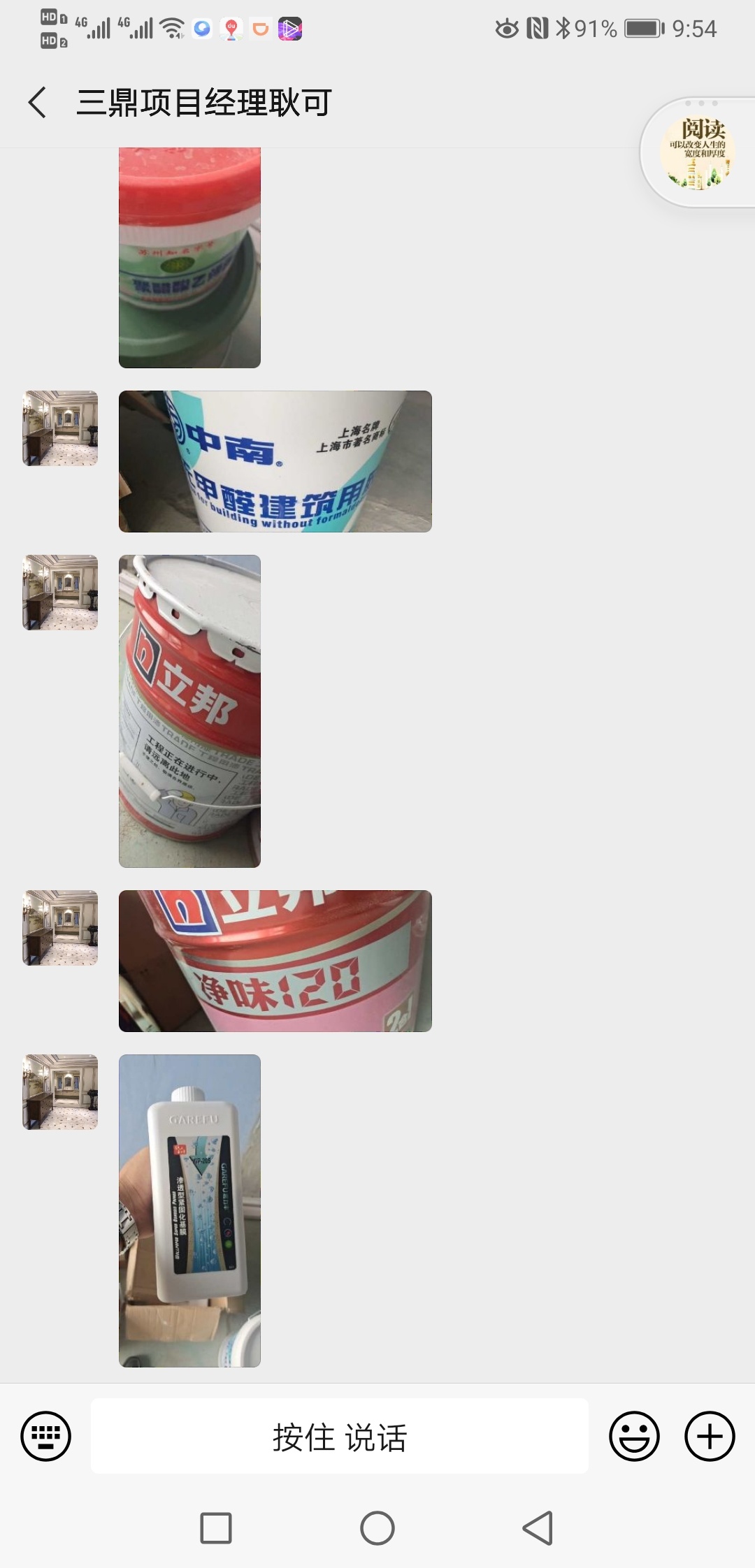Open the 净味120 paint photo
755x1568 pixels.
[275, 961]
